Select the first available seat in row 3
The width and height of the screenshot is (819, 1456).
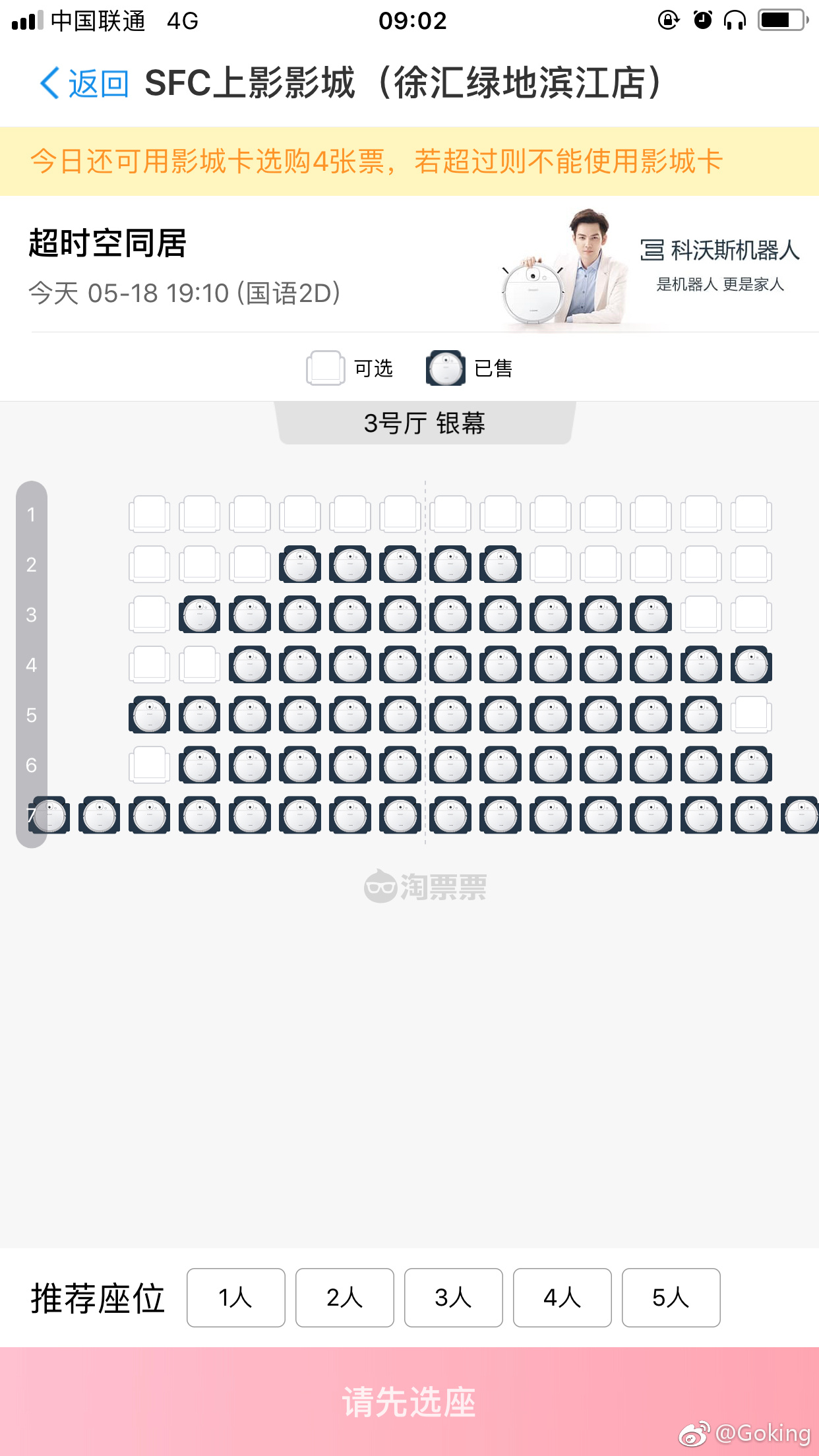pos(150,614)
